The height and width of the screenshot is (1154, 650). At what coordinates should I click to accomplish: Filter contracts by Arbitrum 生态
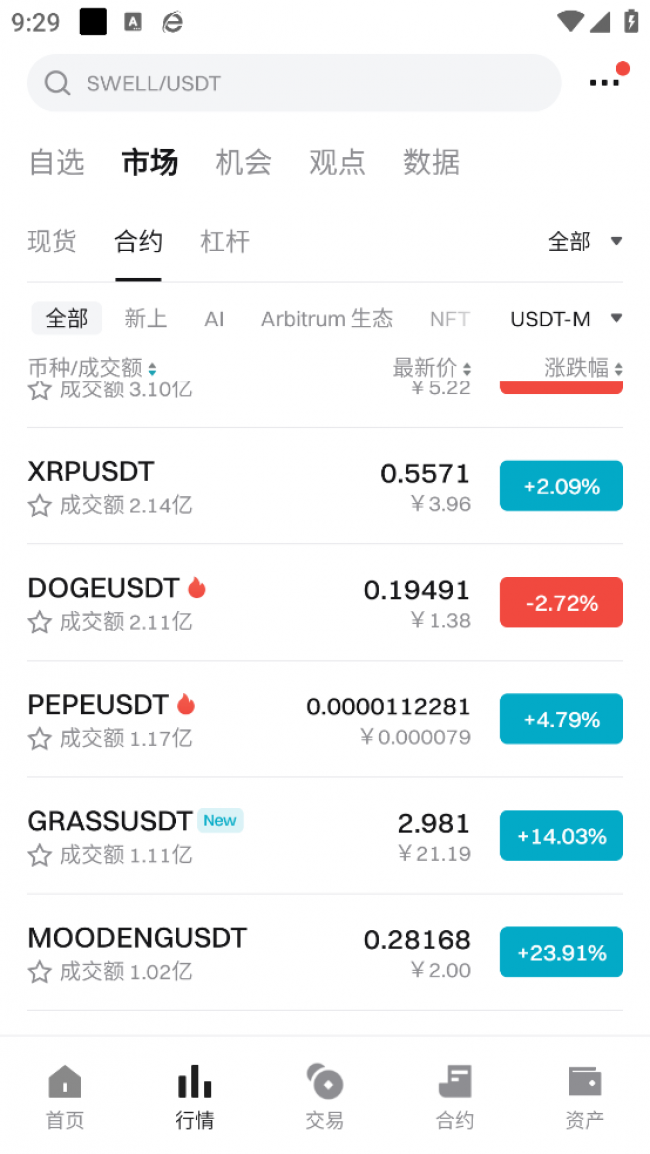coord(327,319)
